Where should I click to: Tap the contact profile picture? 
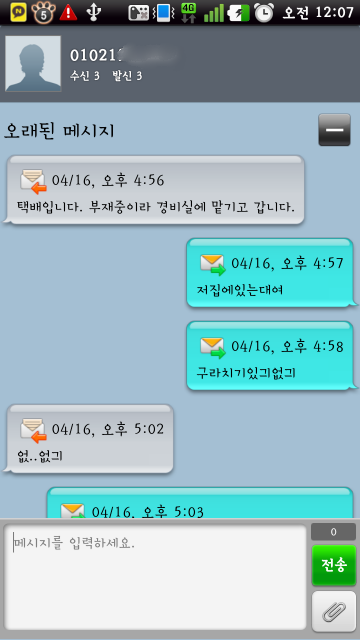33,63
